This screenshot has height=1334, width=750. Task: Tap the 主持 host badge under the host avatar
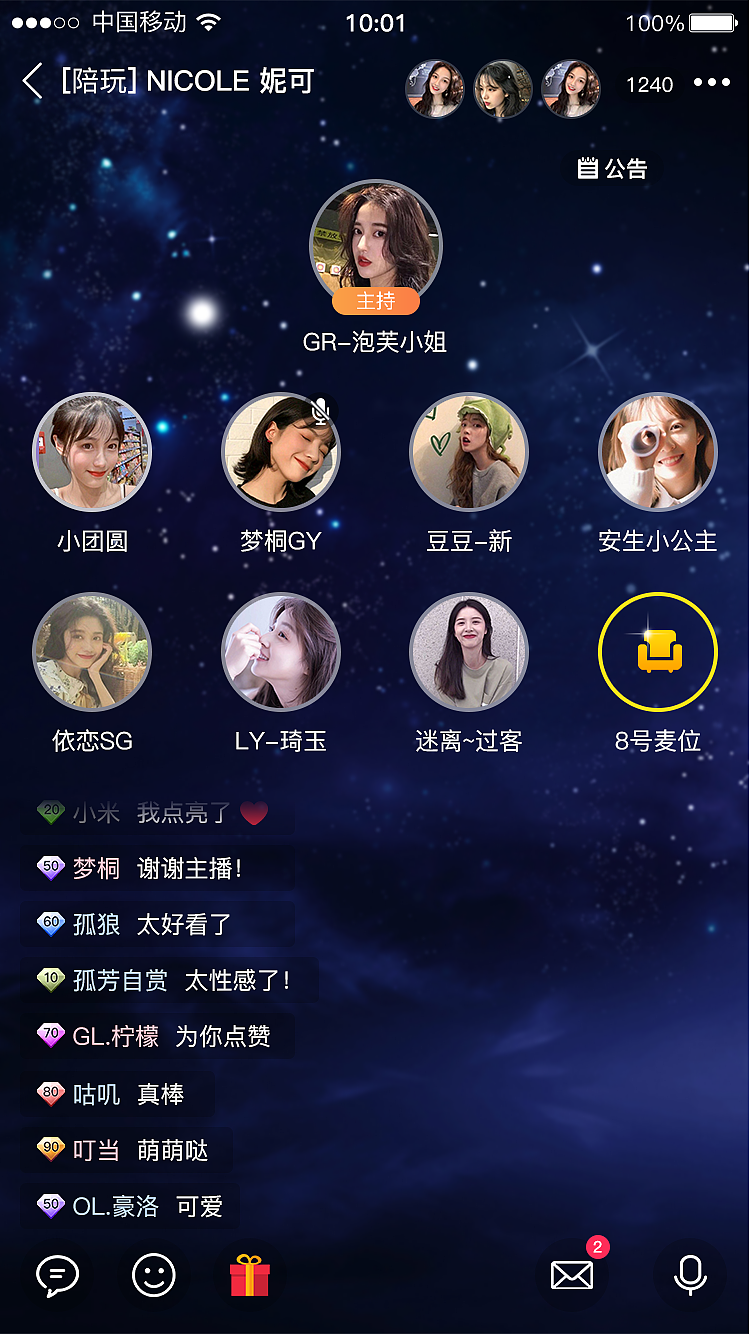pyautogui.click(x=375, y=300)
